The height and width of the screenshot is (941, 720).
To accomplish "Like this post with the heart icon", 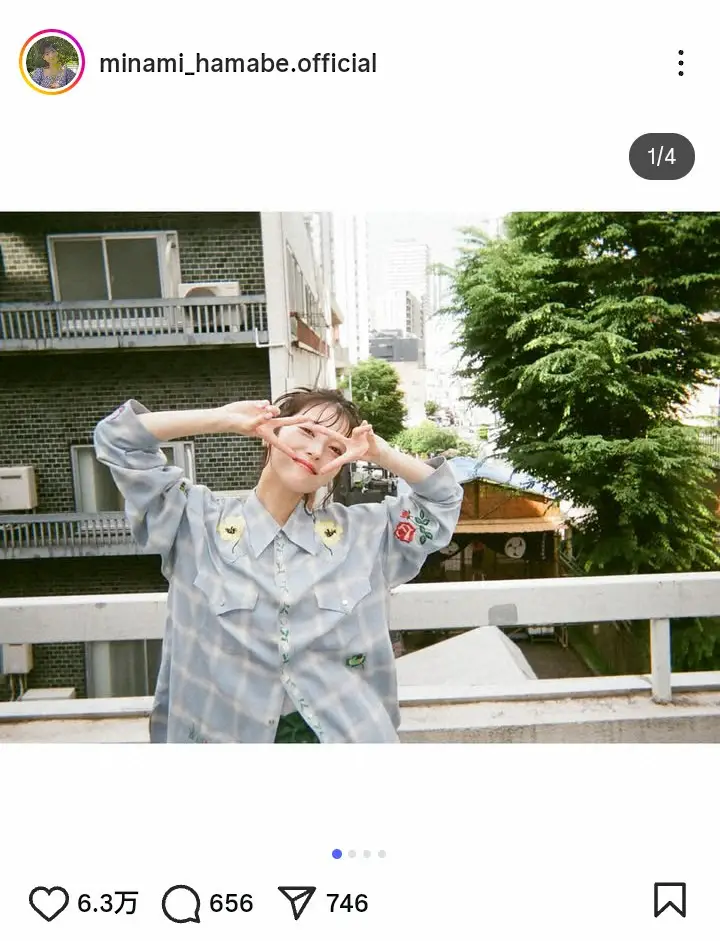I will pos(48,903).
